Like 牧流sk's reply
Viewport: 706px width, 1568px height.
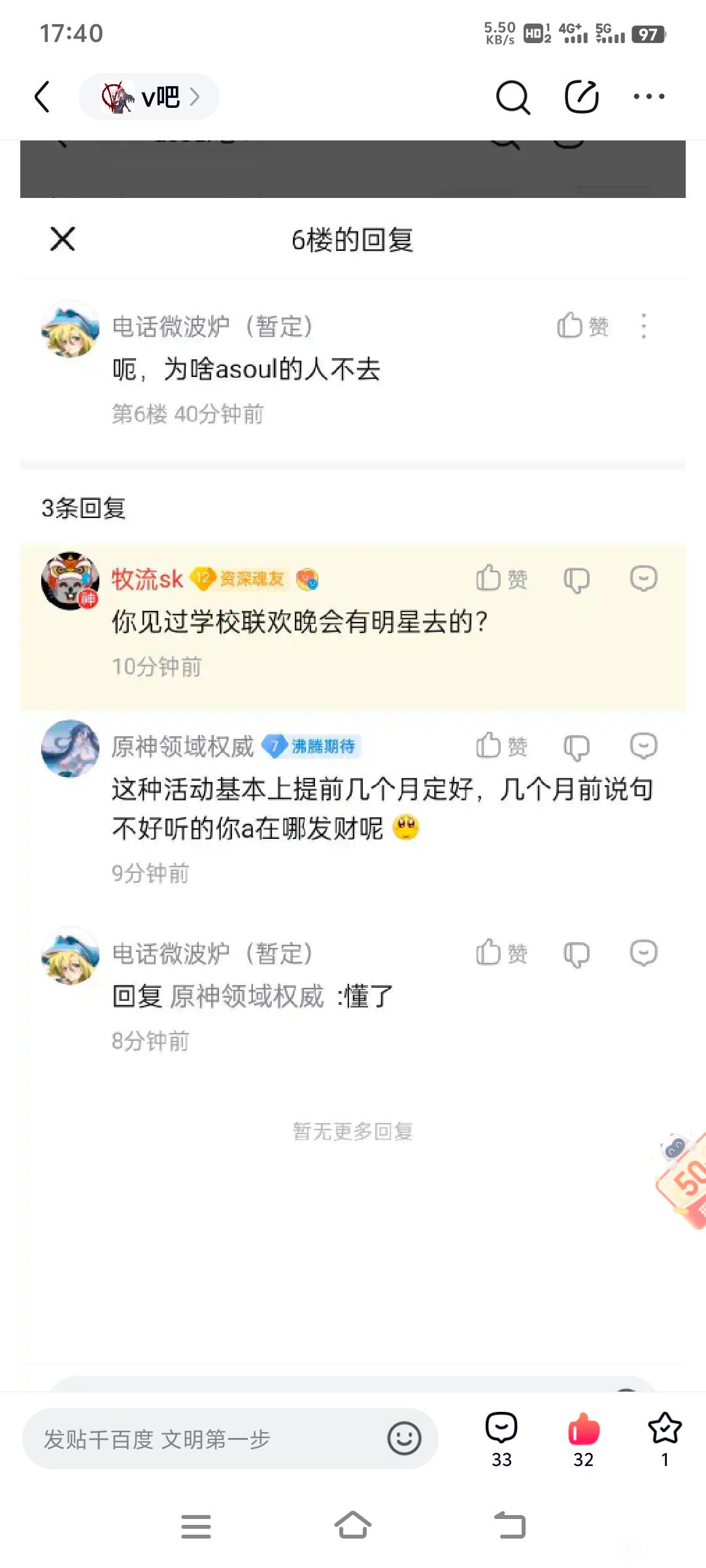coord(501,579)
